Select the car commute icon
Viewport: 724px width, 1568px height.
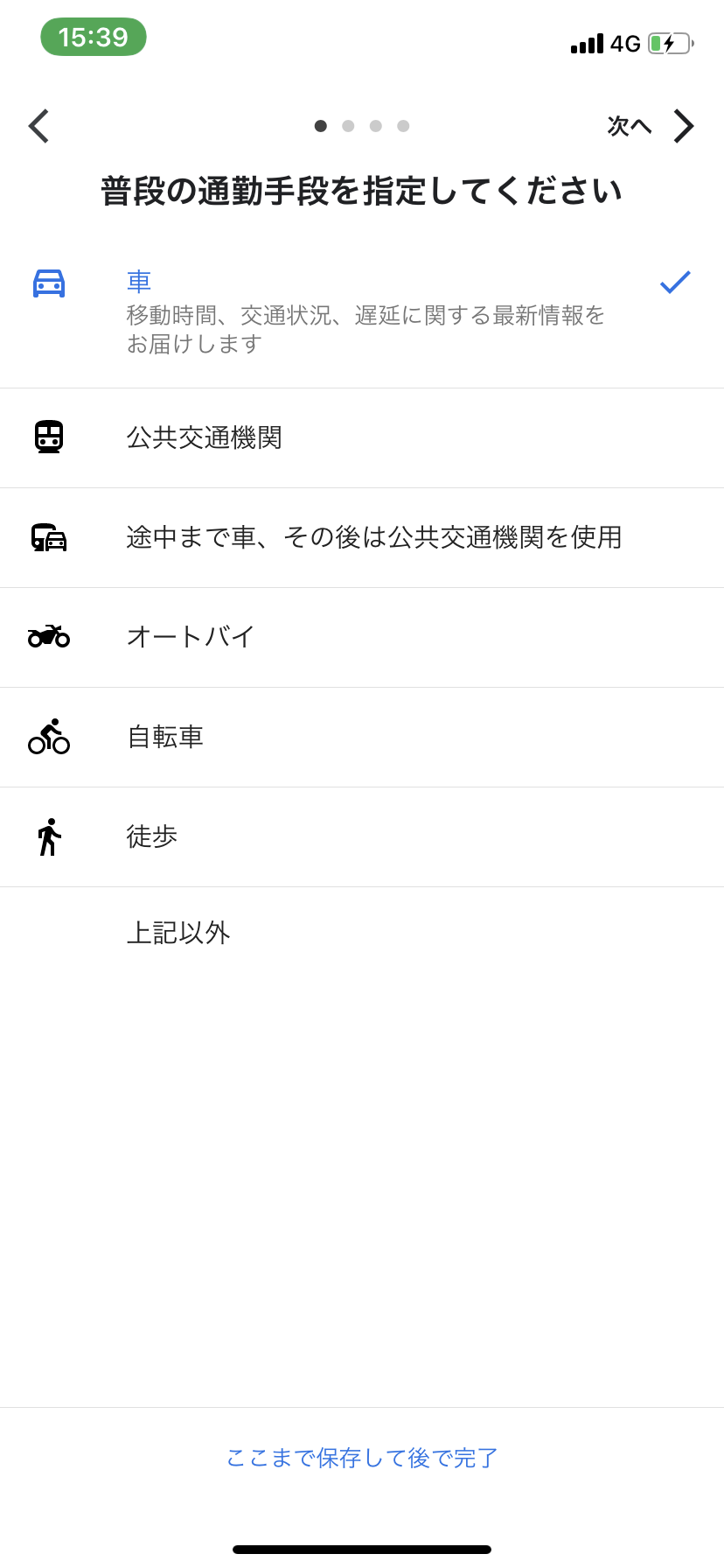[x=50, y=282]
